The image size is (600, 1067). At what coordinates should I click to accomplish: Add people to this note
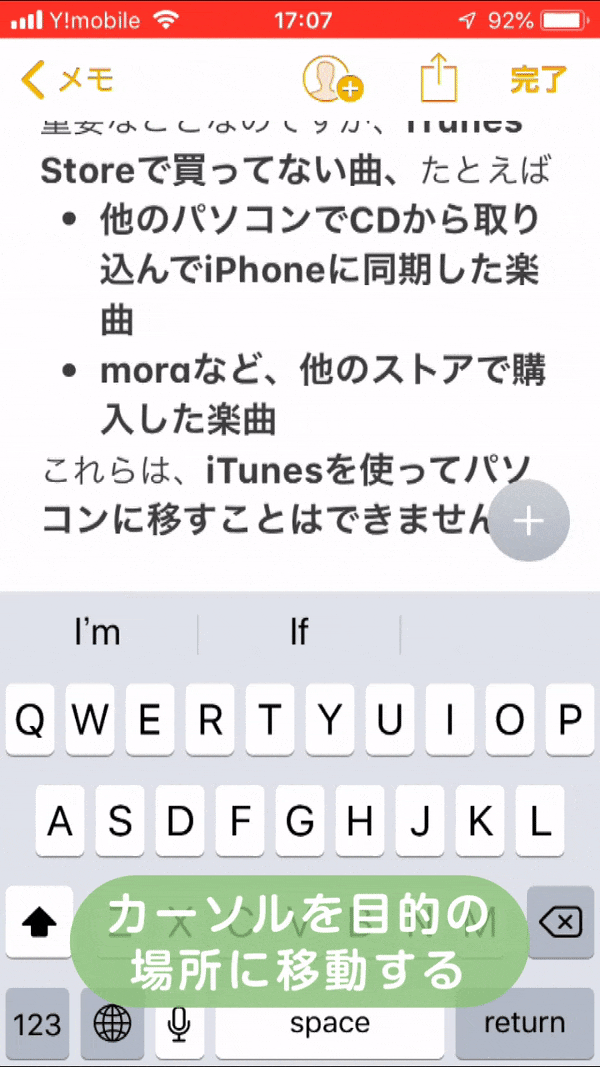332,80
